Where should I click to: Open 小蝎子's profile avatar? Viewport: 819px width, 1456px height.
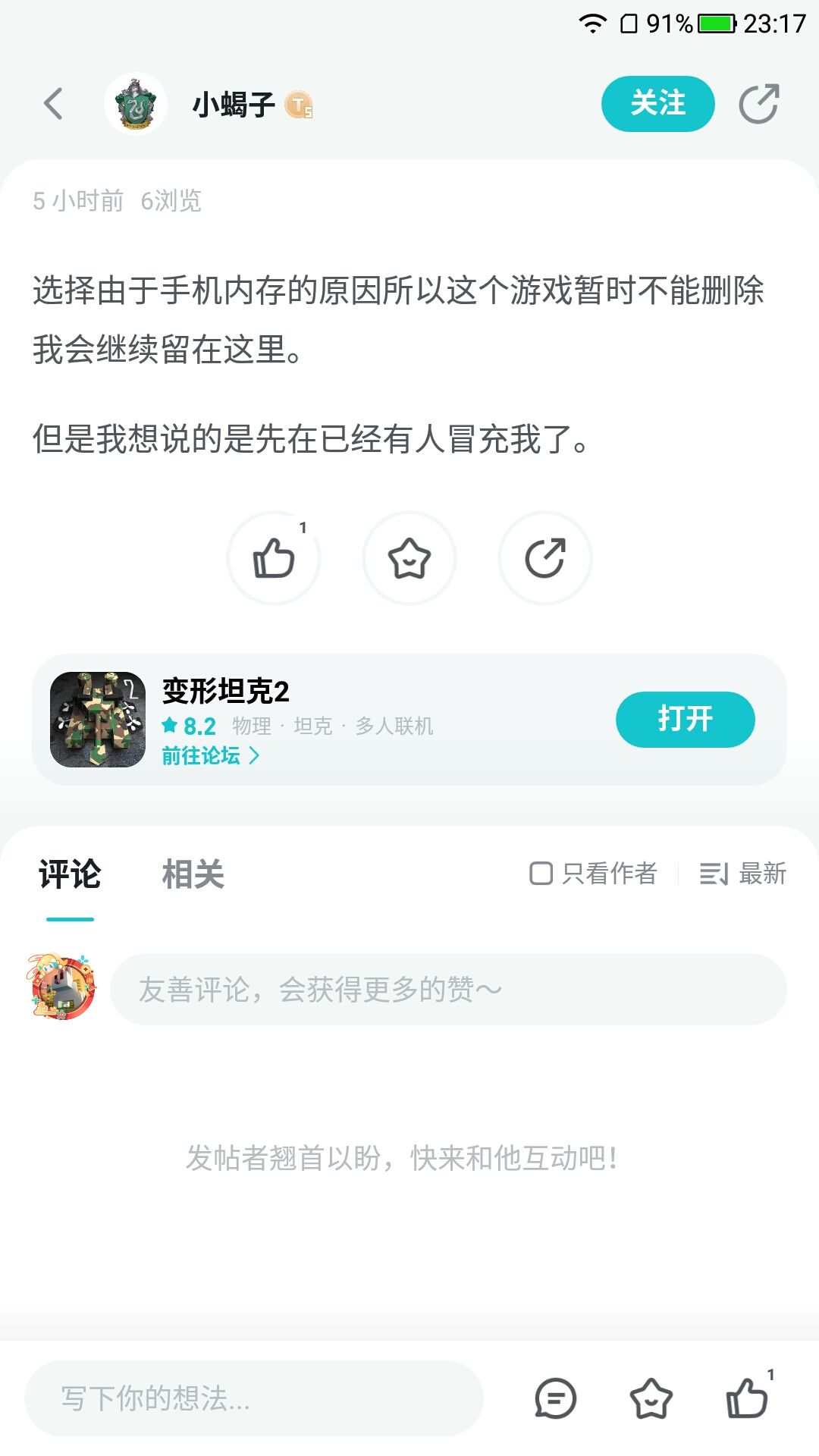click(136, 104)
